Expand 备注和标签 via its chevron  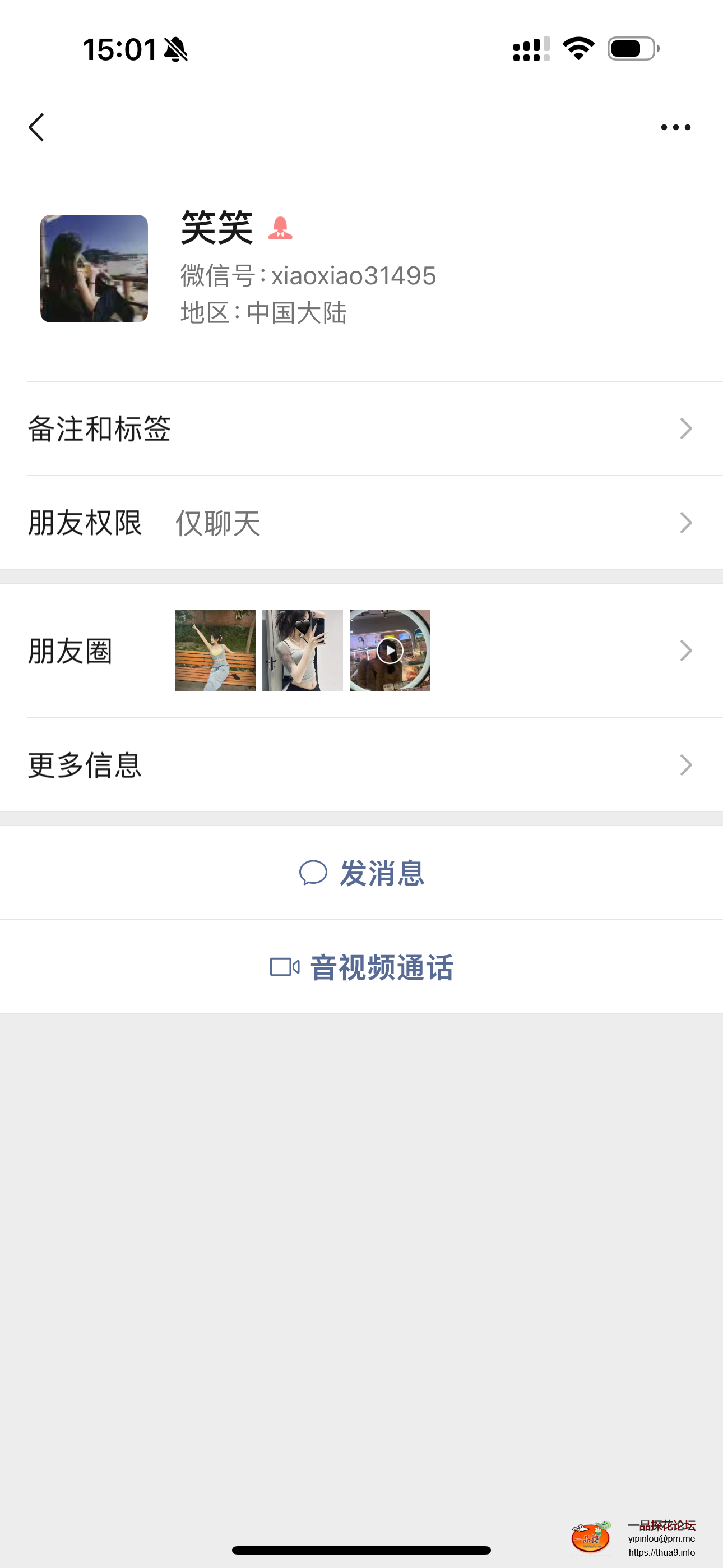coord(686,428)
